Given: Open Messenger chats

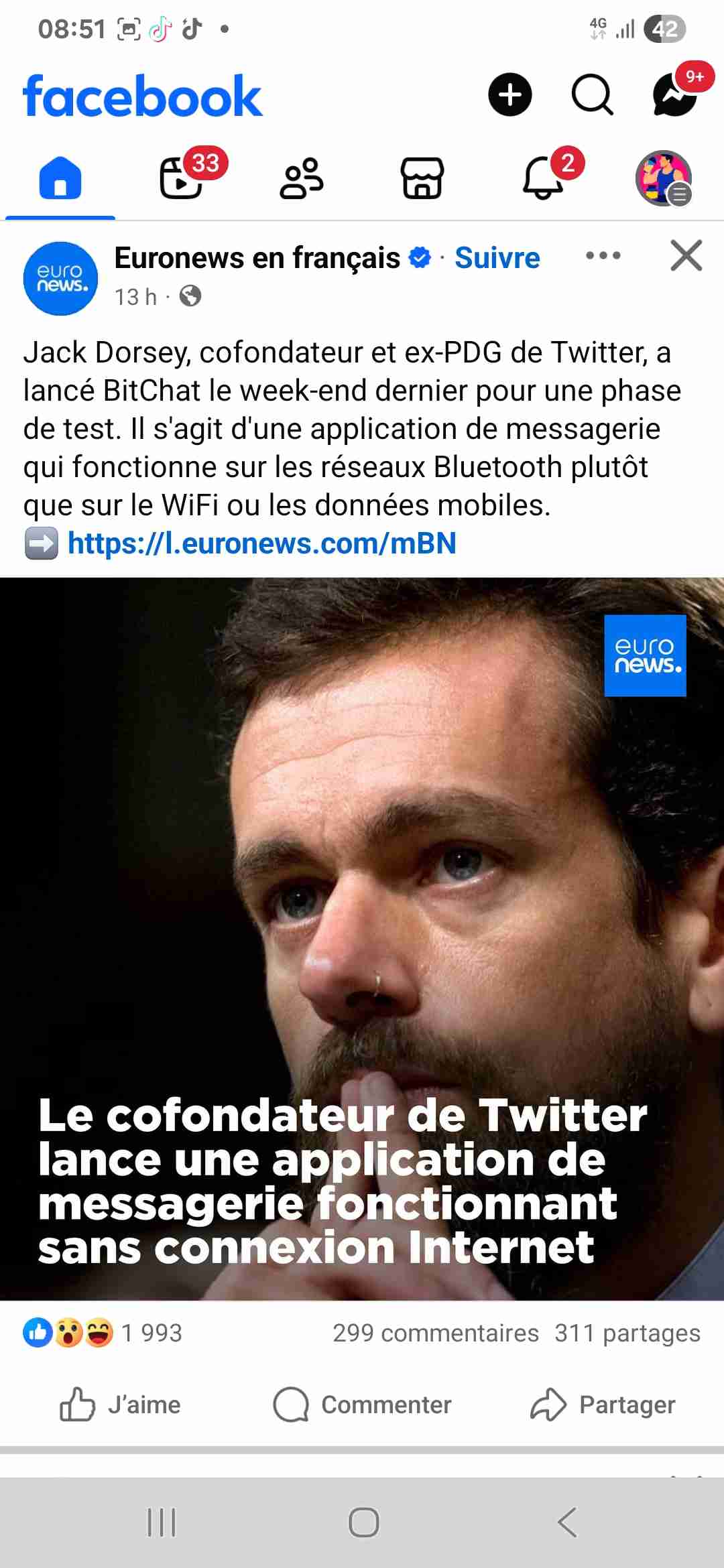Looking at the screenshot, I should 675,94.
